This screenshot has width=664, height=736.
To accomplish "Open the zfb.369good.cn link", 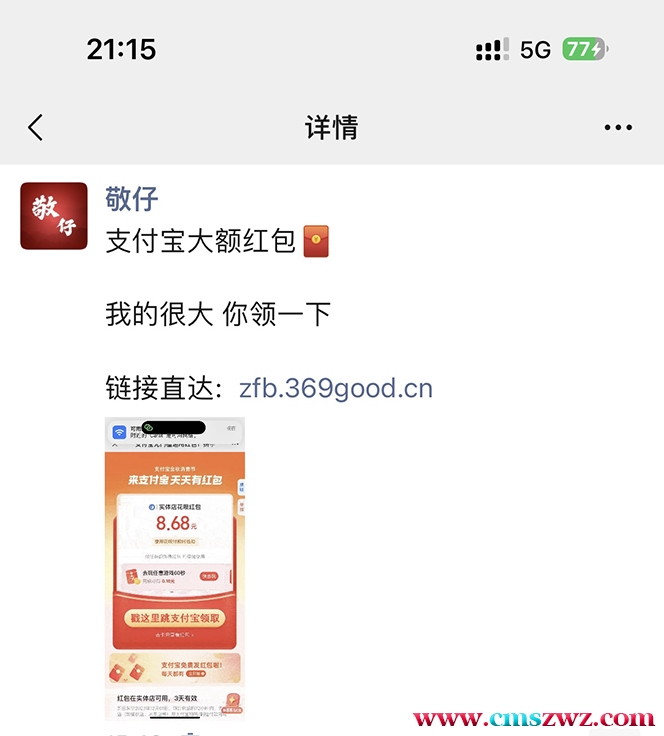I will coord(336,388).
